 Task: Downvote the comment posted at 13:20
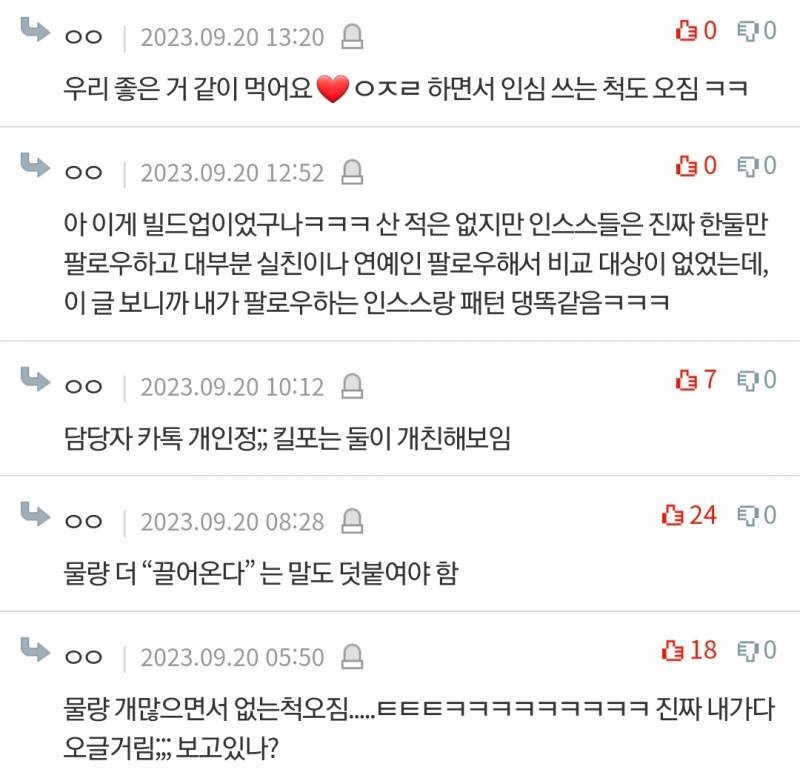747,31
